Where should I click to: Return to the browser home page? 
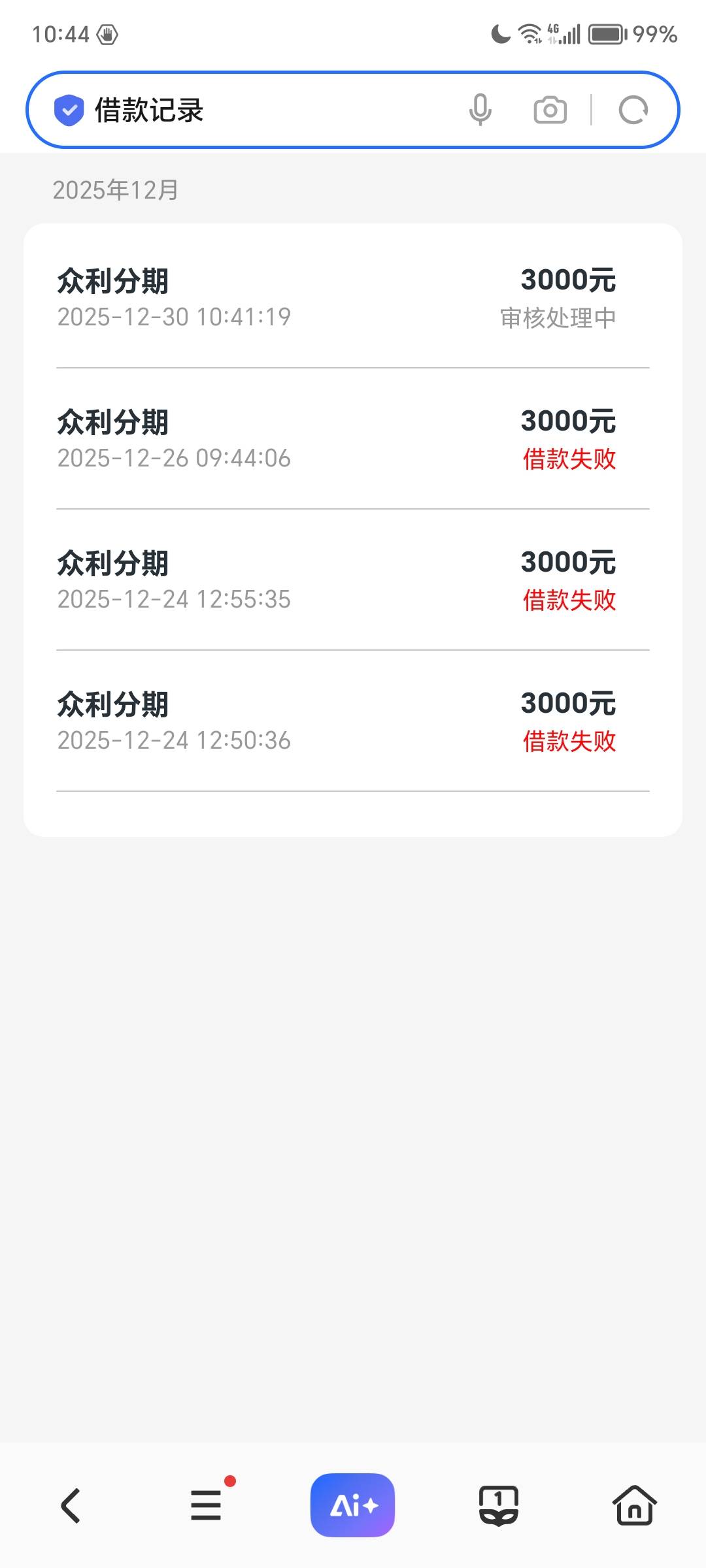635,1505
